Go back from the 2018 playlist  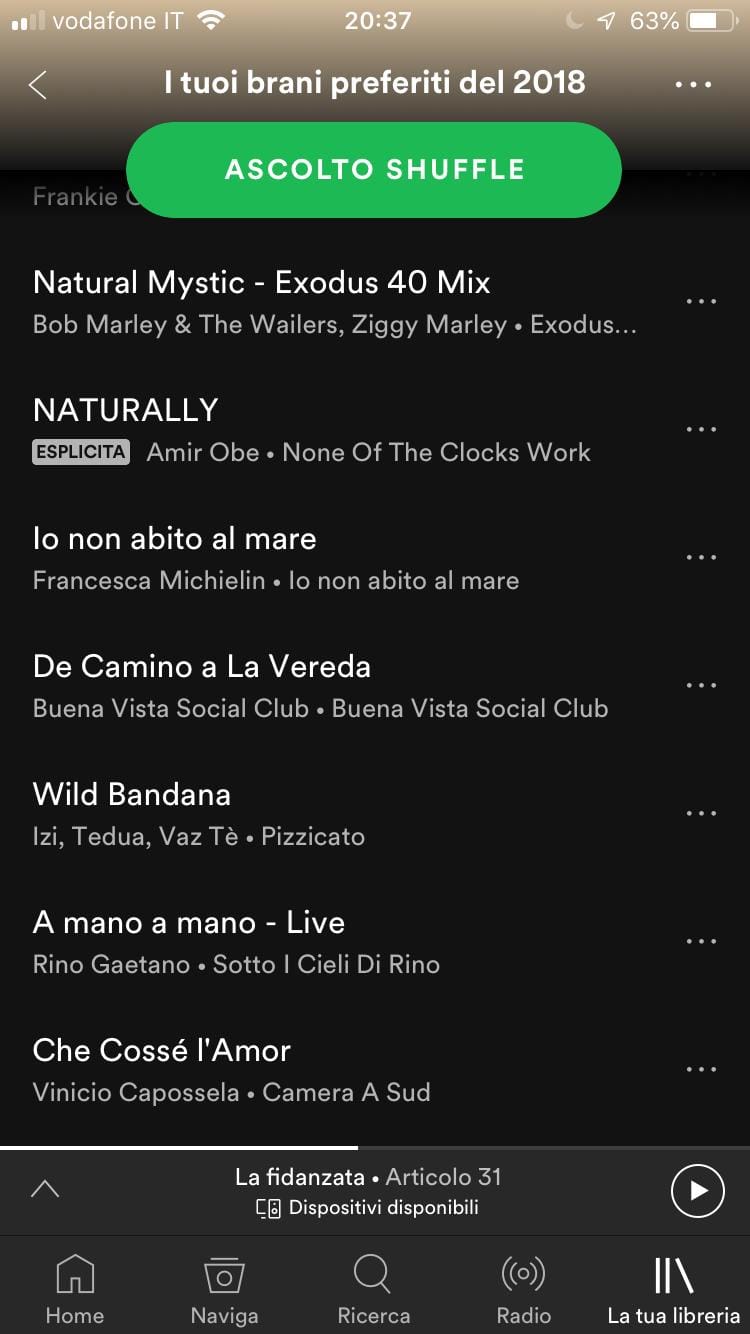[38, 85]
